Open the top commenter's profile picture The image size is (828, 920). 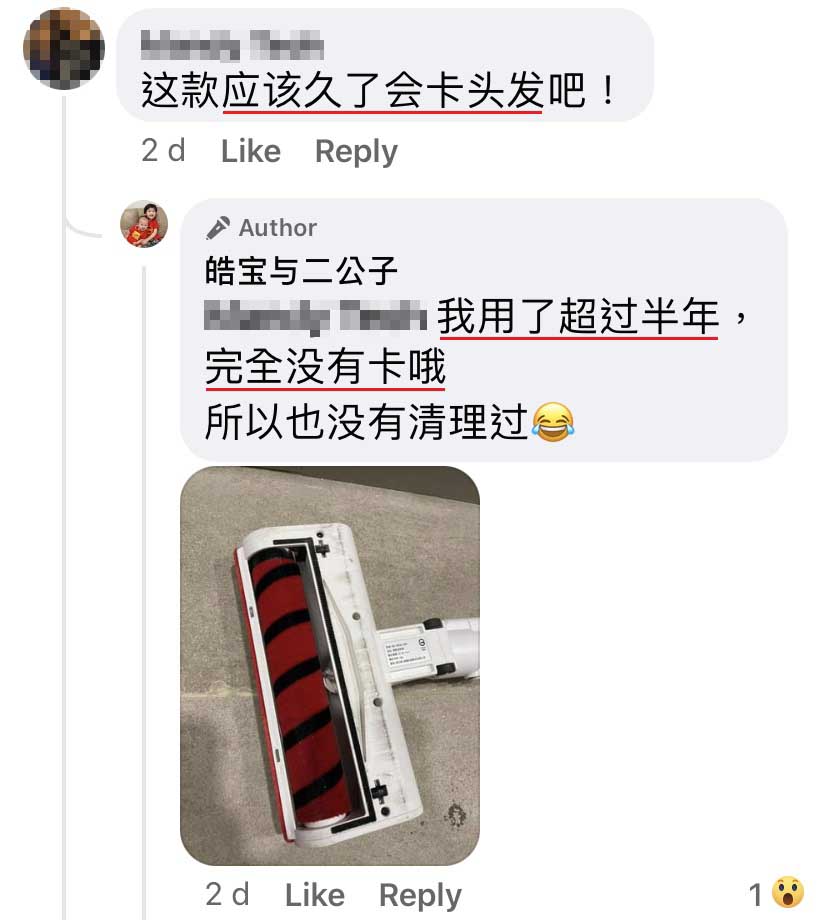pos(64,49)
